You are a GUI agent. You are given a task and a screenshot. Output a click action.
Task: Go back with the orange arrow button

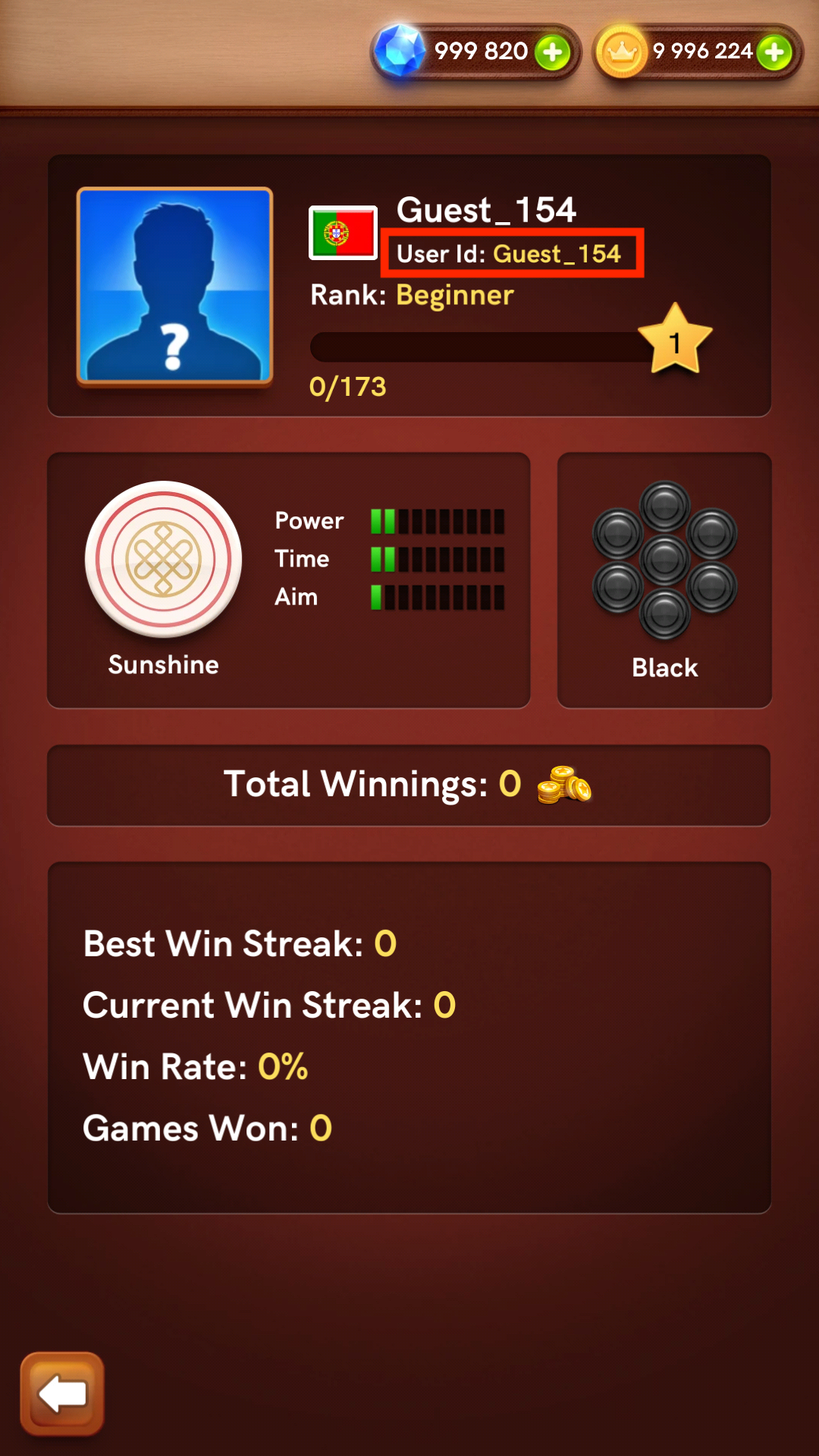point(62,1394)
